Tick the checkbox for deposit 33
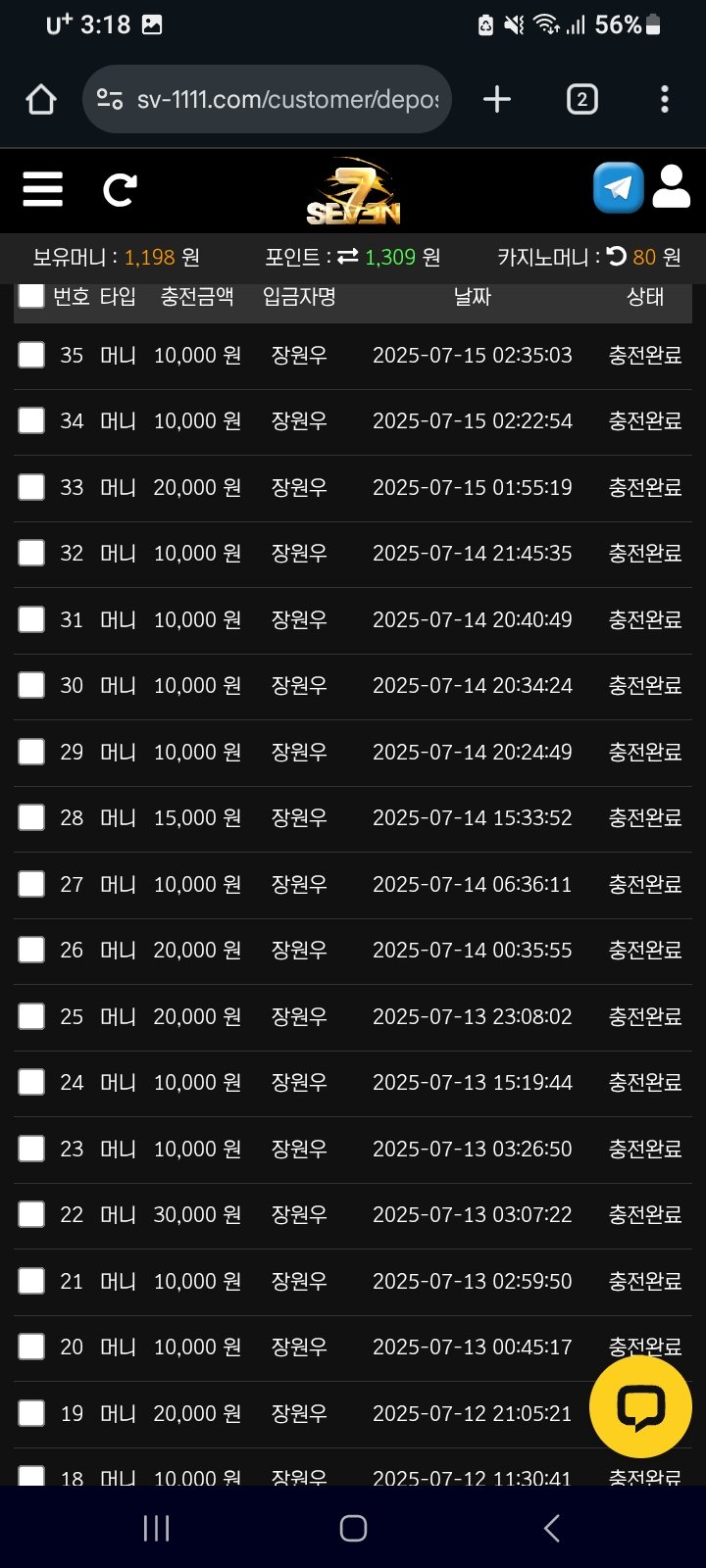Image resolution: width=706 pixels, height=1568 pixels. pyautogui.click(x=31, y=487)
